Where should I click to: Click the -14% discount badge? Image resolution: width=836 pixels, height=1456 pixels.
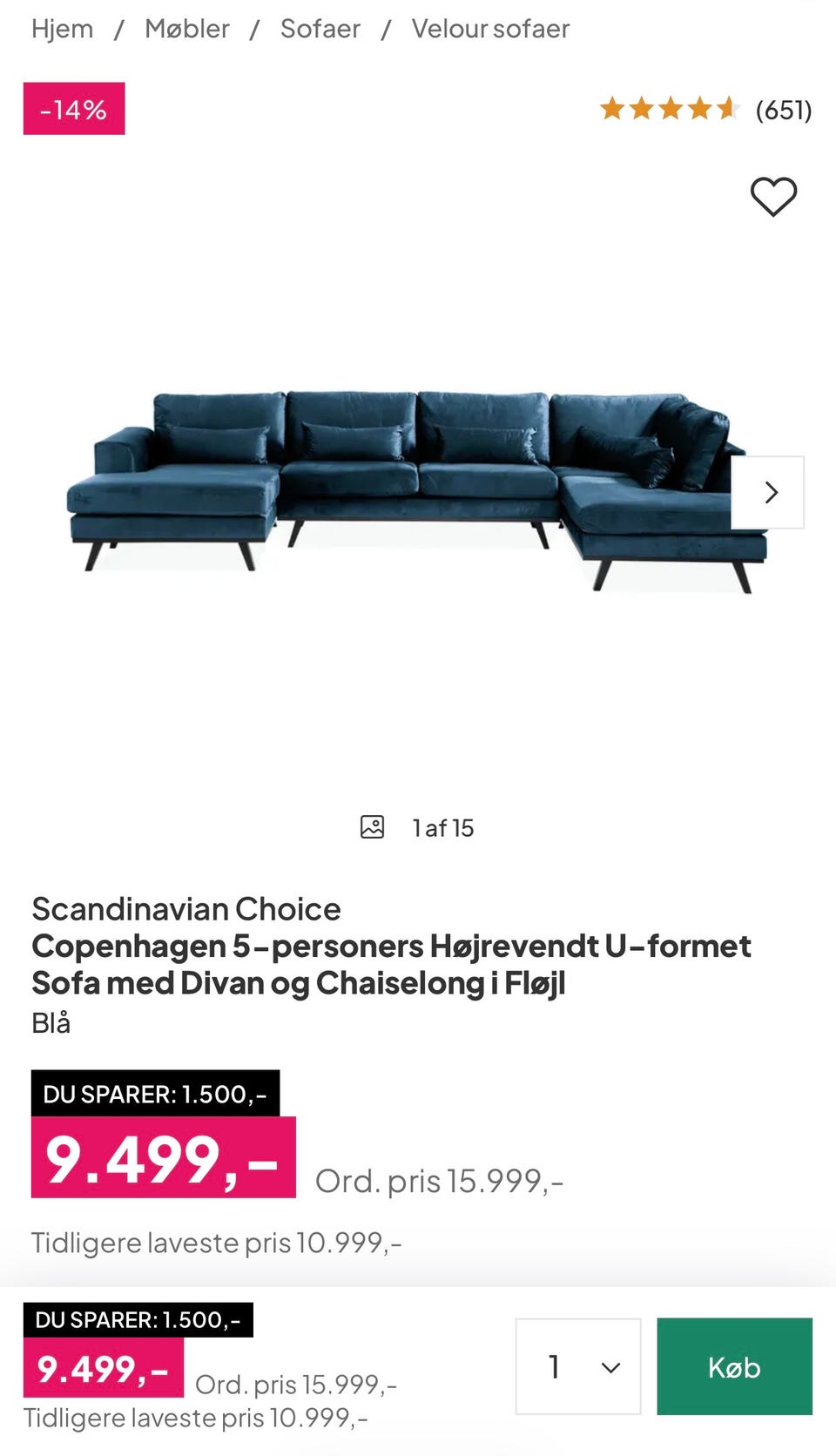pyautogui.click(x=73, y=109)
